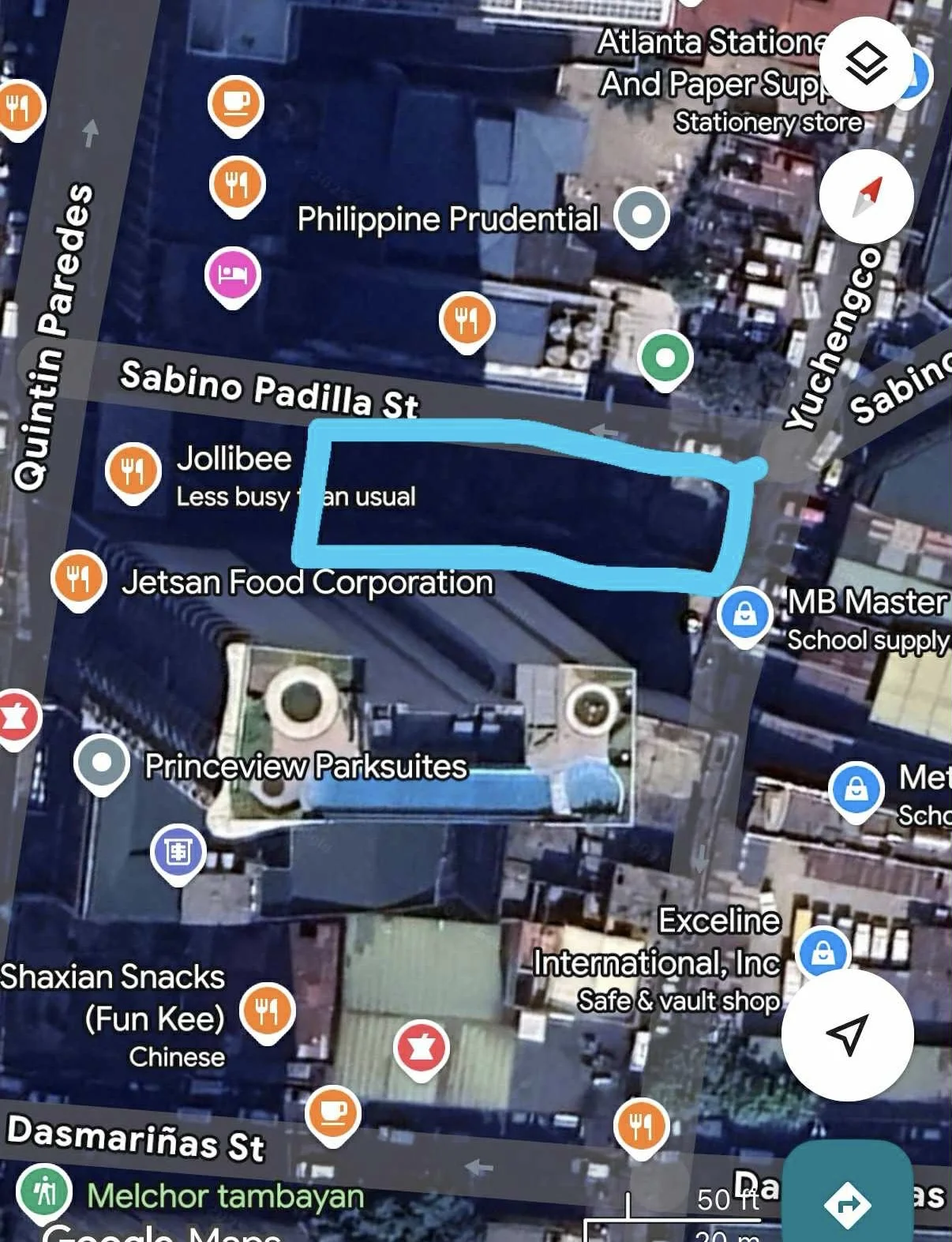Tap the pink hotel pin near Quintin Paredes
The width and height of the screenshot is (952, 1242).
click(232, 275)
